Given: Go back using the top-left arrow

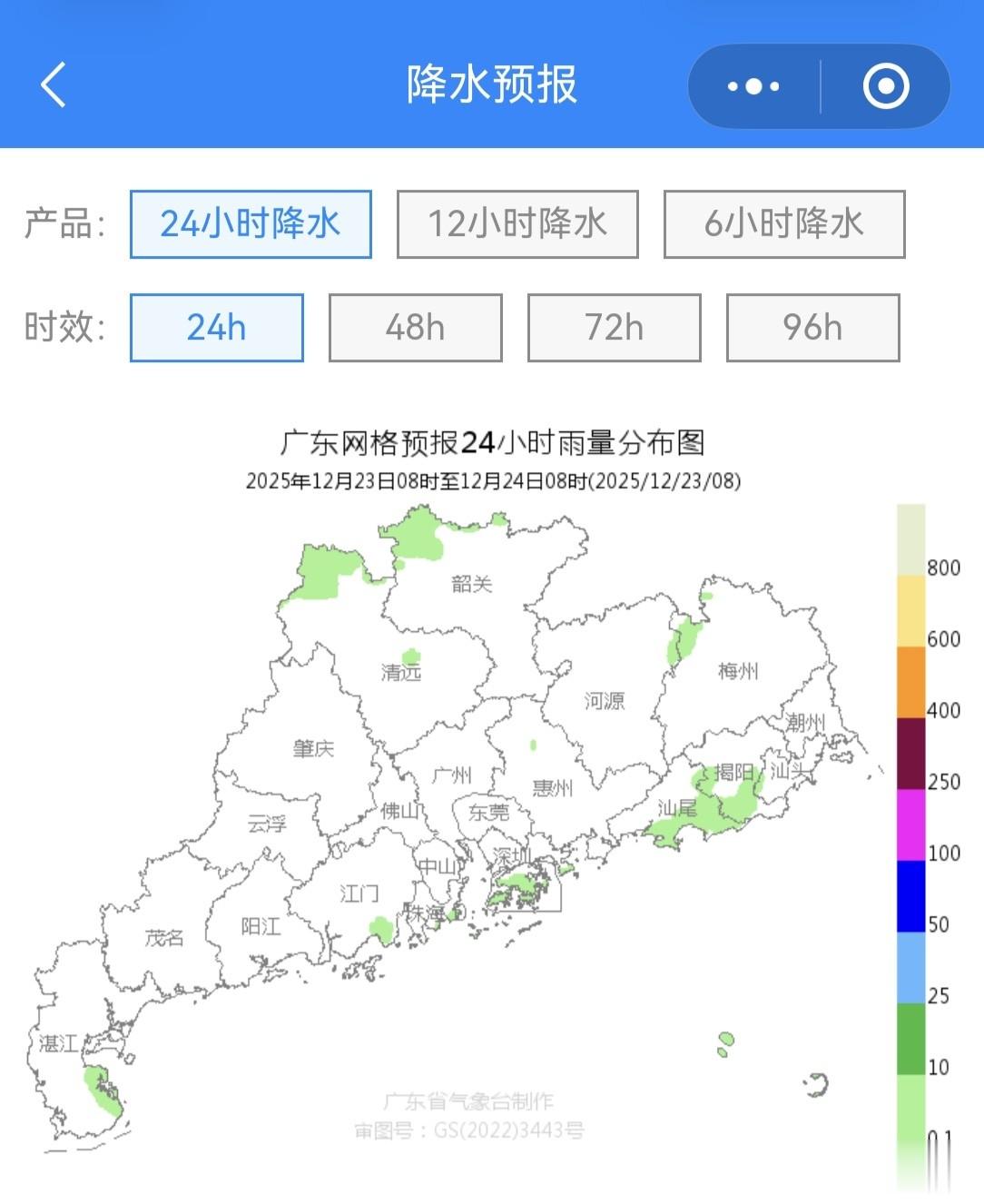Looking at the screenshot, I should click(x=54, y=85).
